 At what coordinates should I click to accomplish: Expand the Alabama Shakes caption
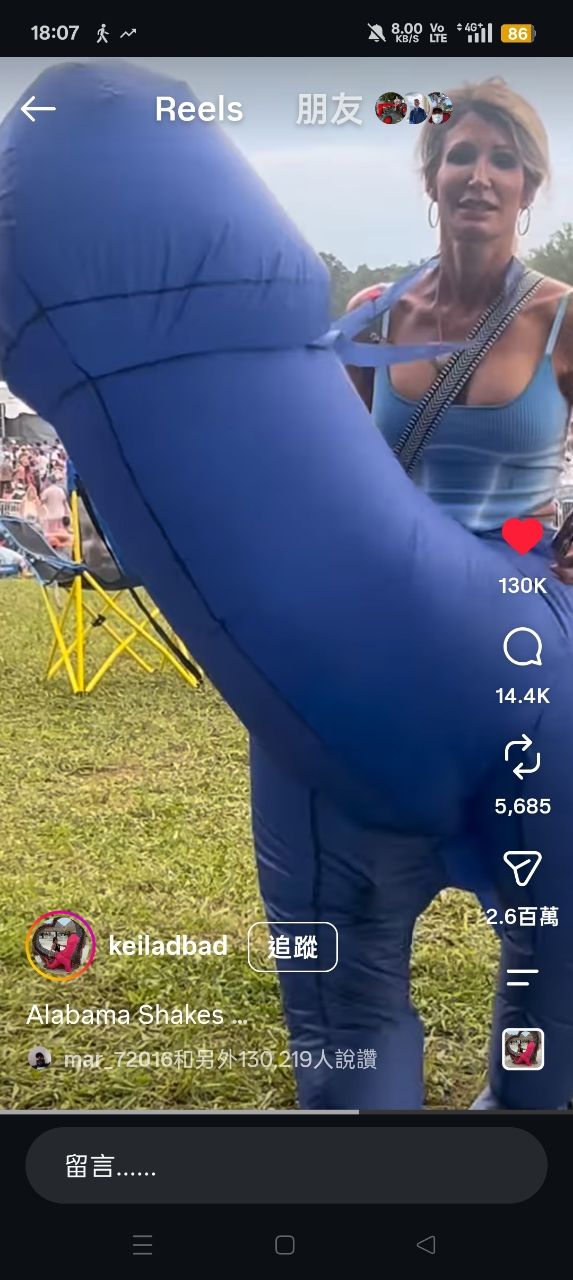[x=137, y=1015]
